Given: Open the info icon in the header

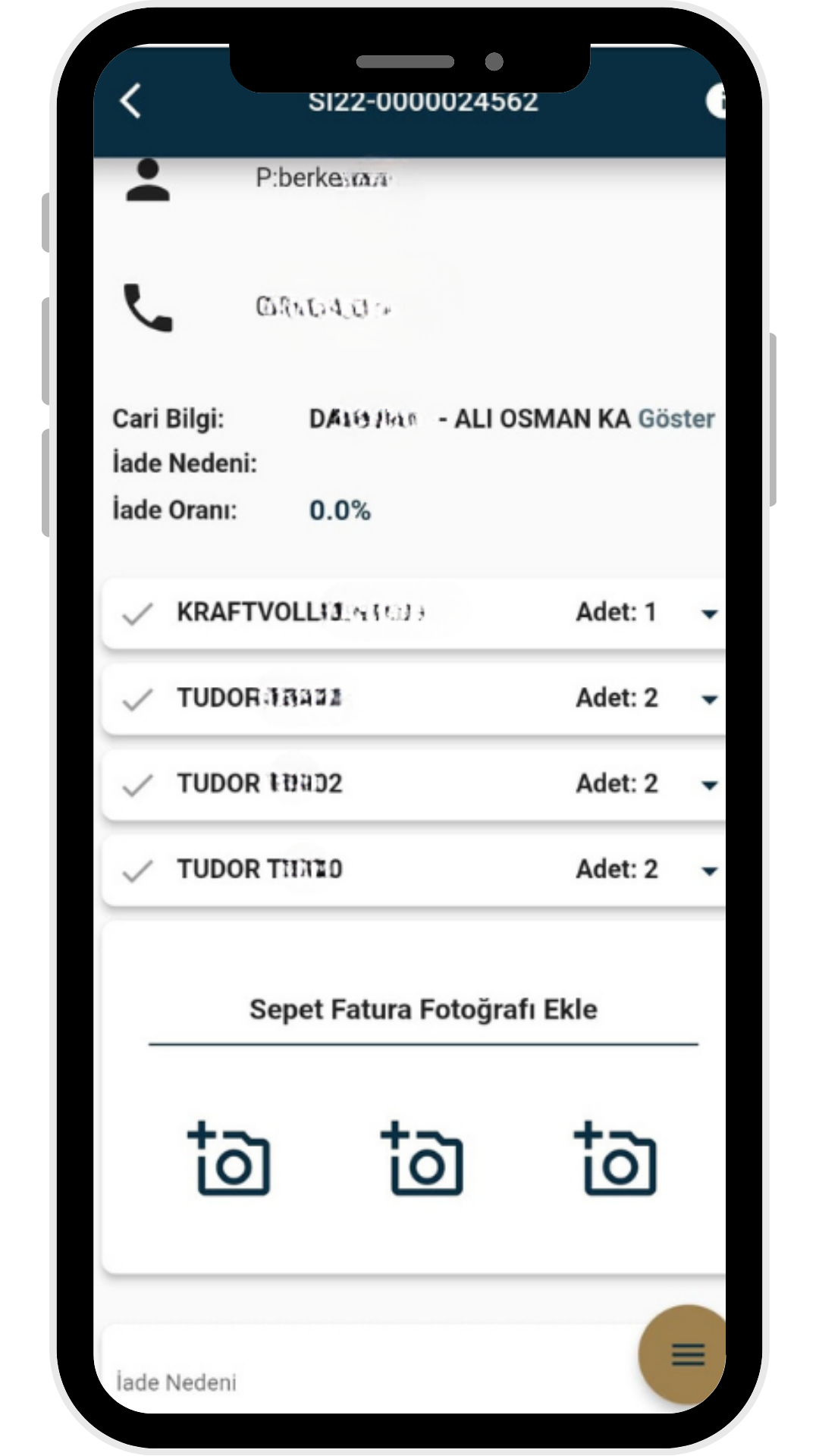Looking at the screenshot, I should (716, 101).
